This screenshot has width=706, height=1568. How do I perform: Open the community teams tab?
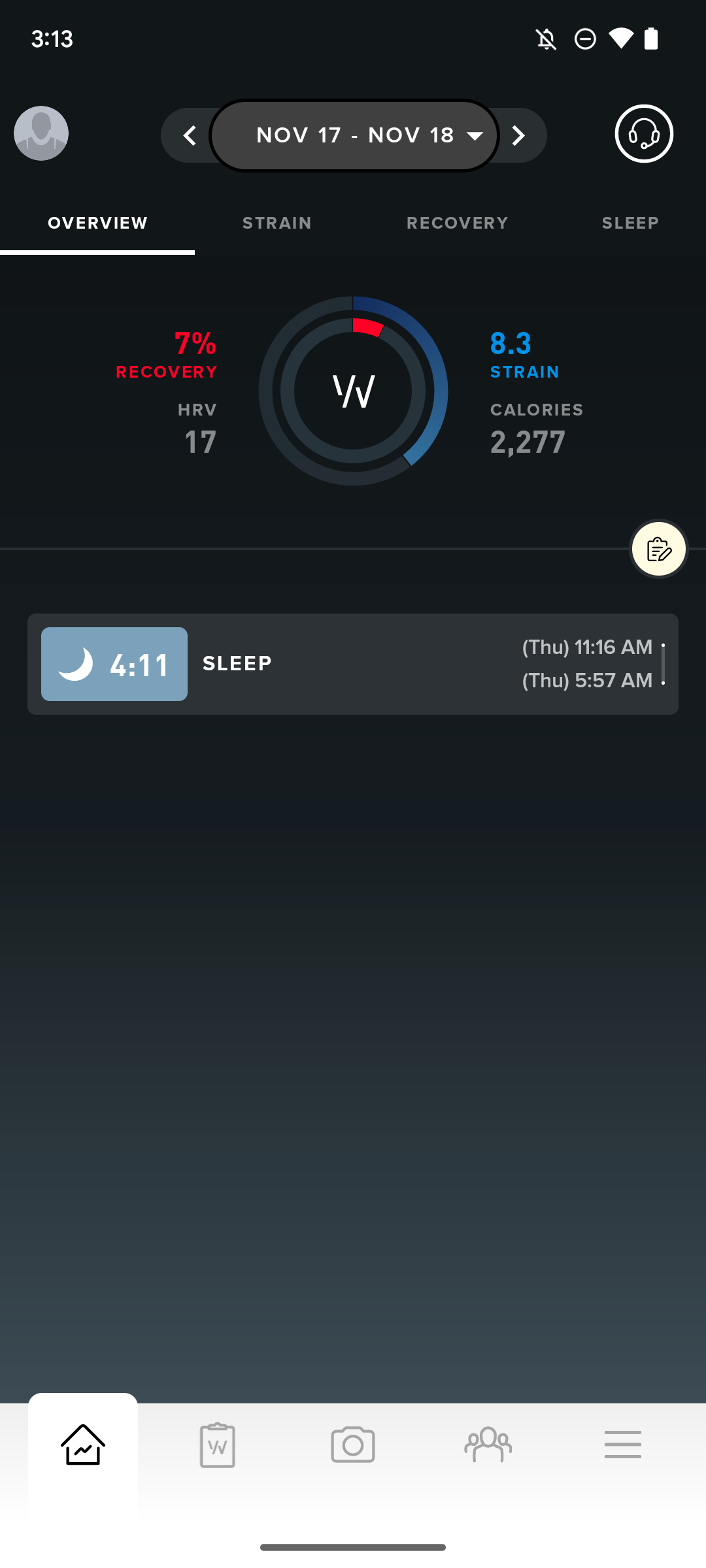point(488,1445)
